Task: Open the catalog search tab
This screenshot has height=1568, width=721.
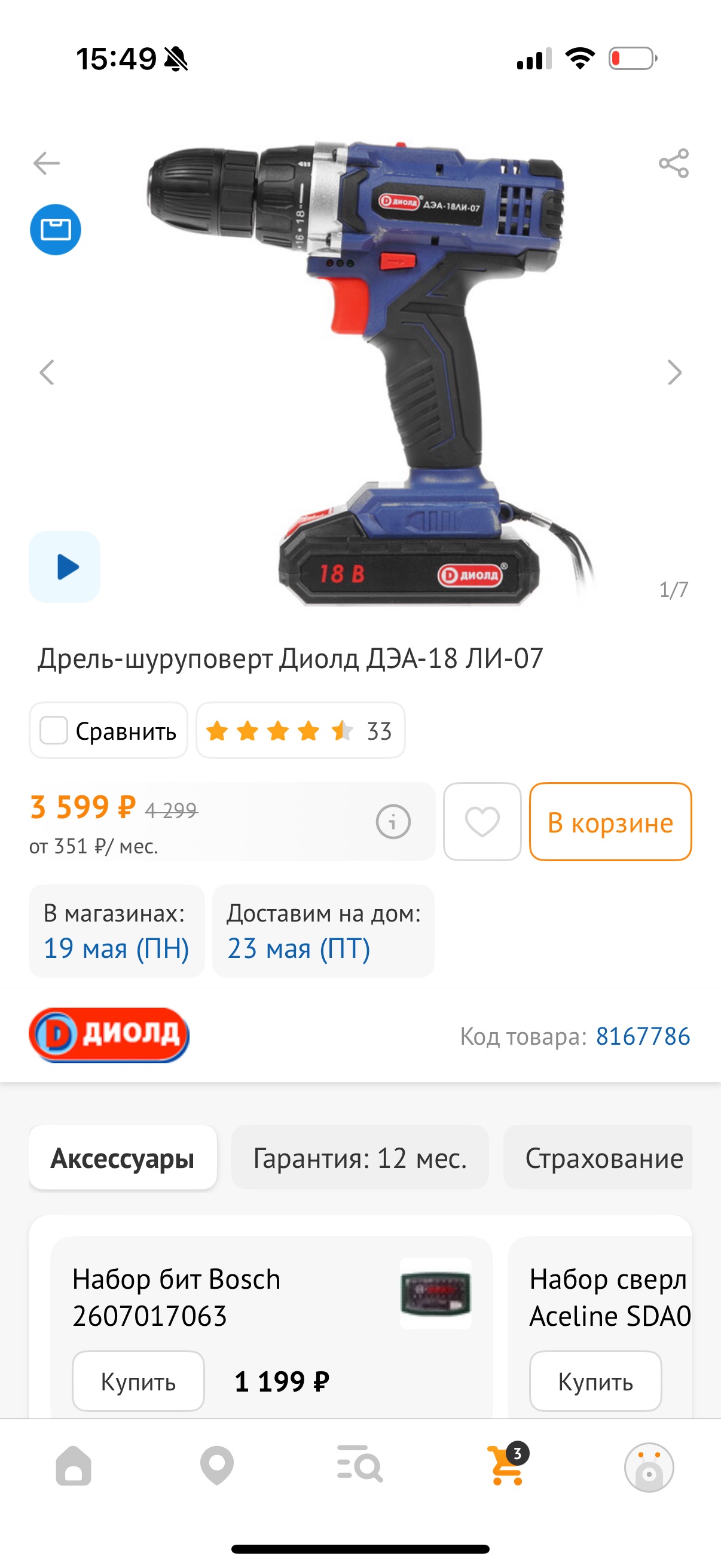Action: [x=359, y=1466]
